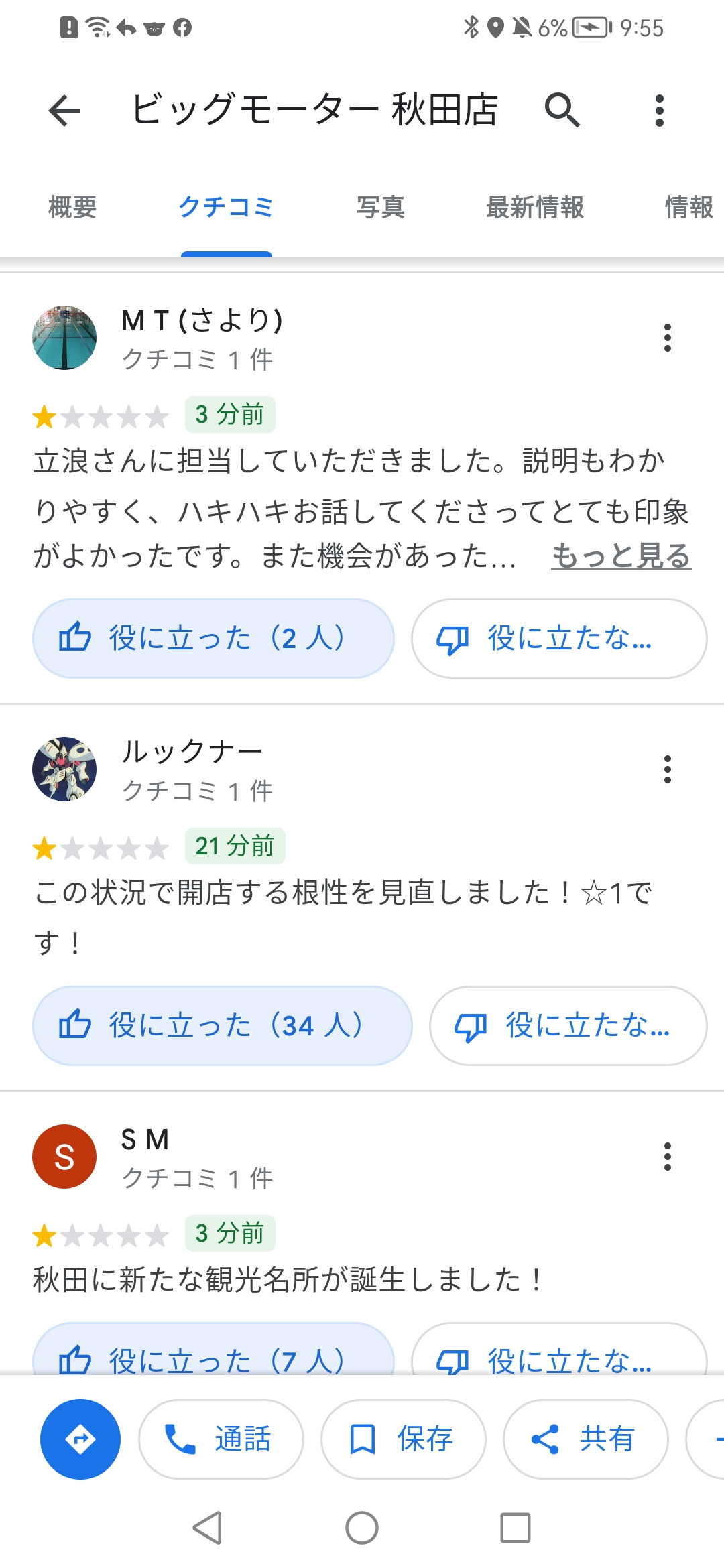The height and width of the screenshot is (1568, 724).
Task: Go back using the top-left arrow
Action: (x=64, y=111)
